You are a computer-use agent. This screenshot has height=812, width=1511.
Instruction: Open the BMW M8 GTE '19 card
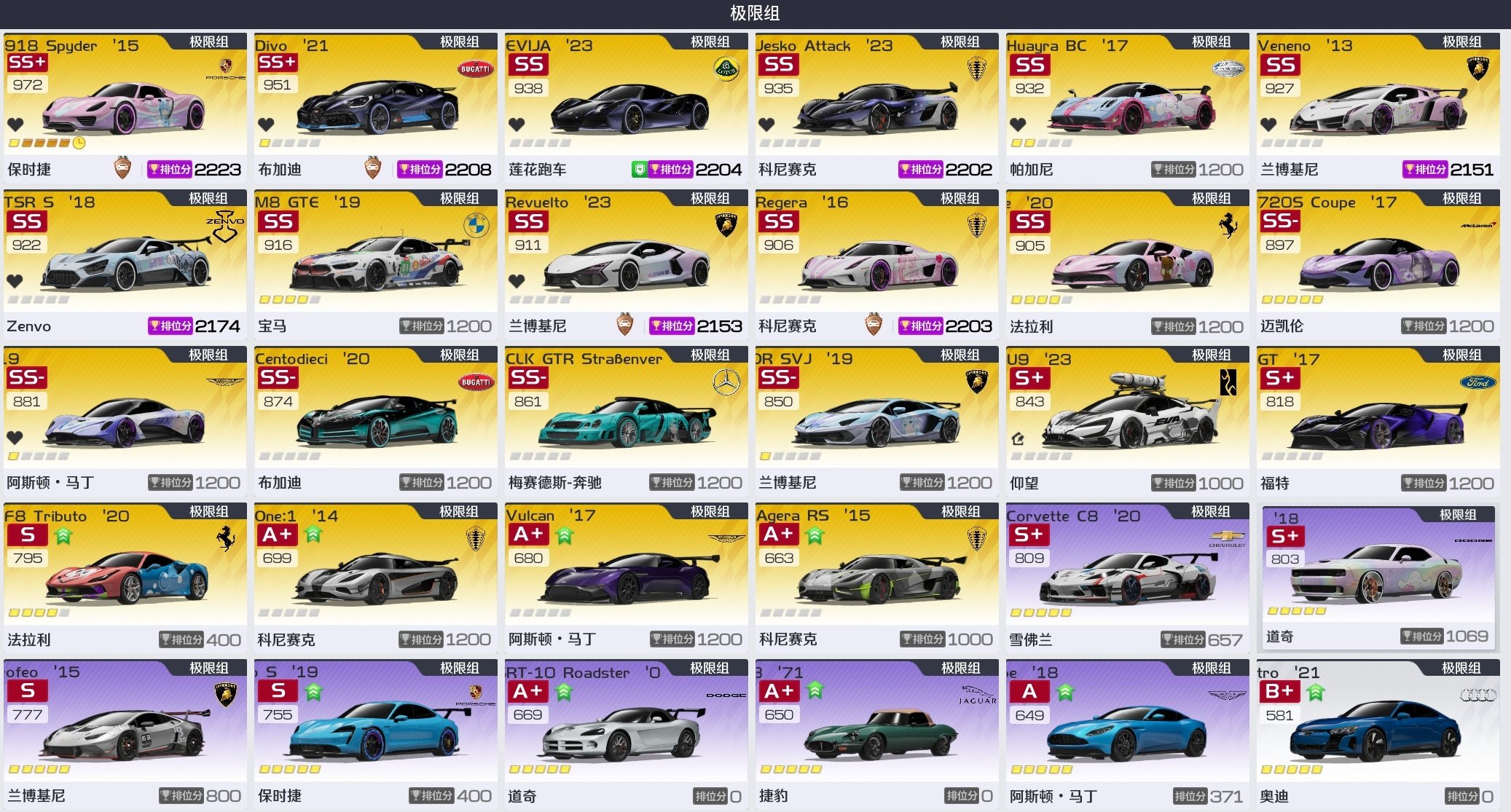(375, 264)
